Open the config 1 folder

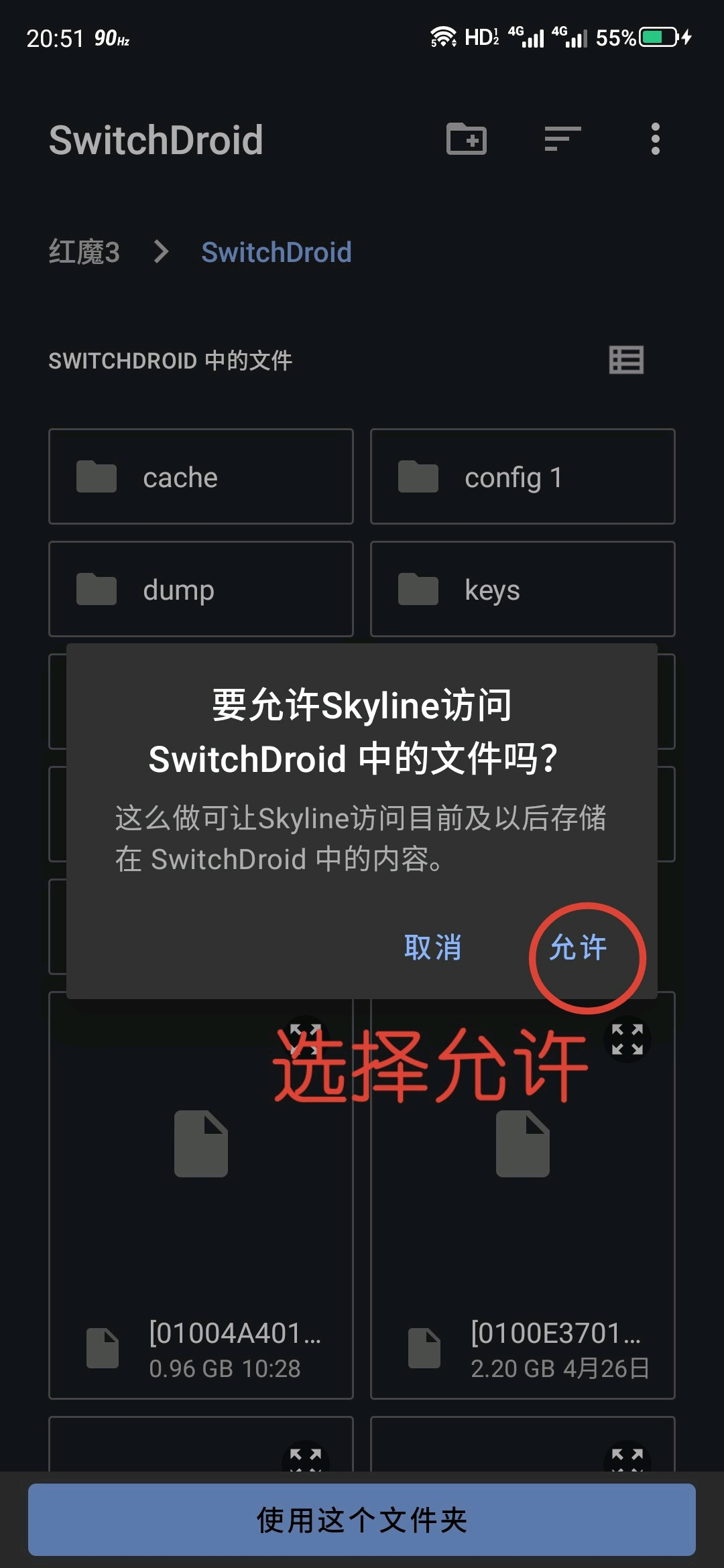click(x=522, y=476)
